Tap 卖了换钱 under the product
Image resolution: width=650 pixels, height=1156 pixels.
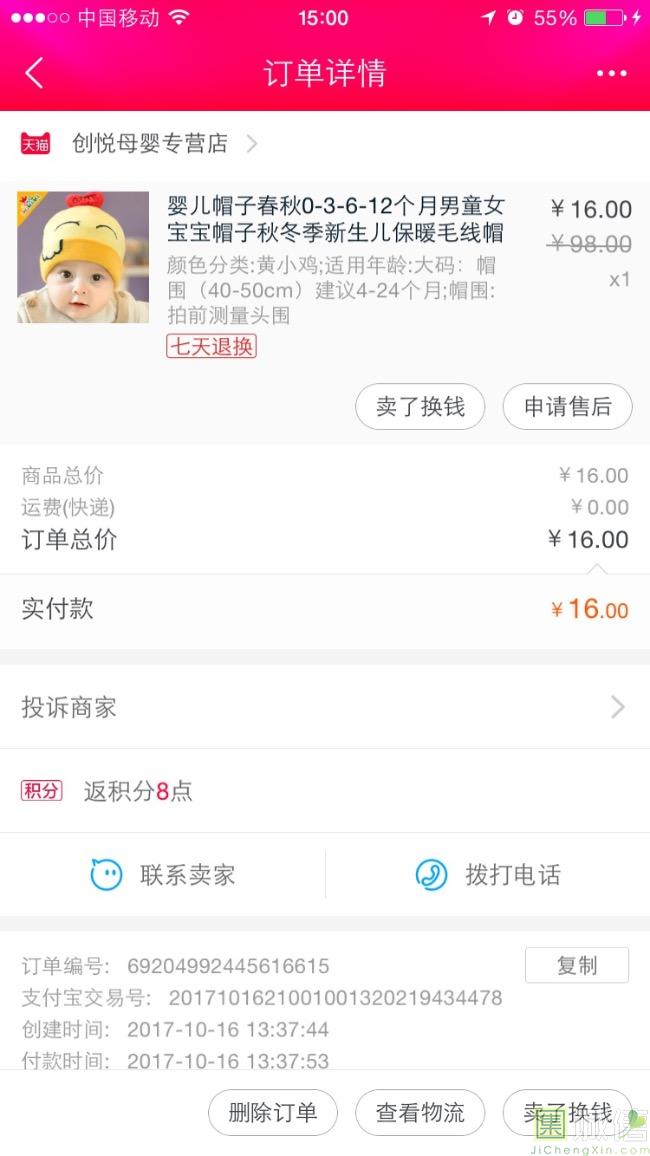pyautogui.click(x=420, y=407)
